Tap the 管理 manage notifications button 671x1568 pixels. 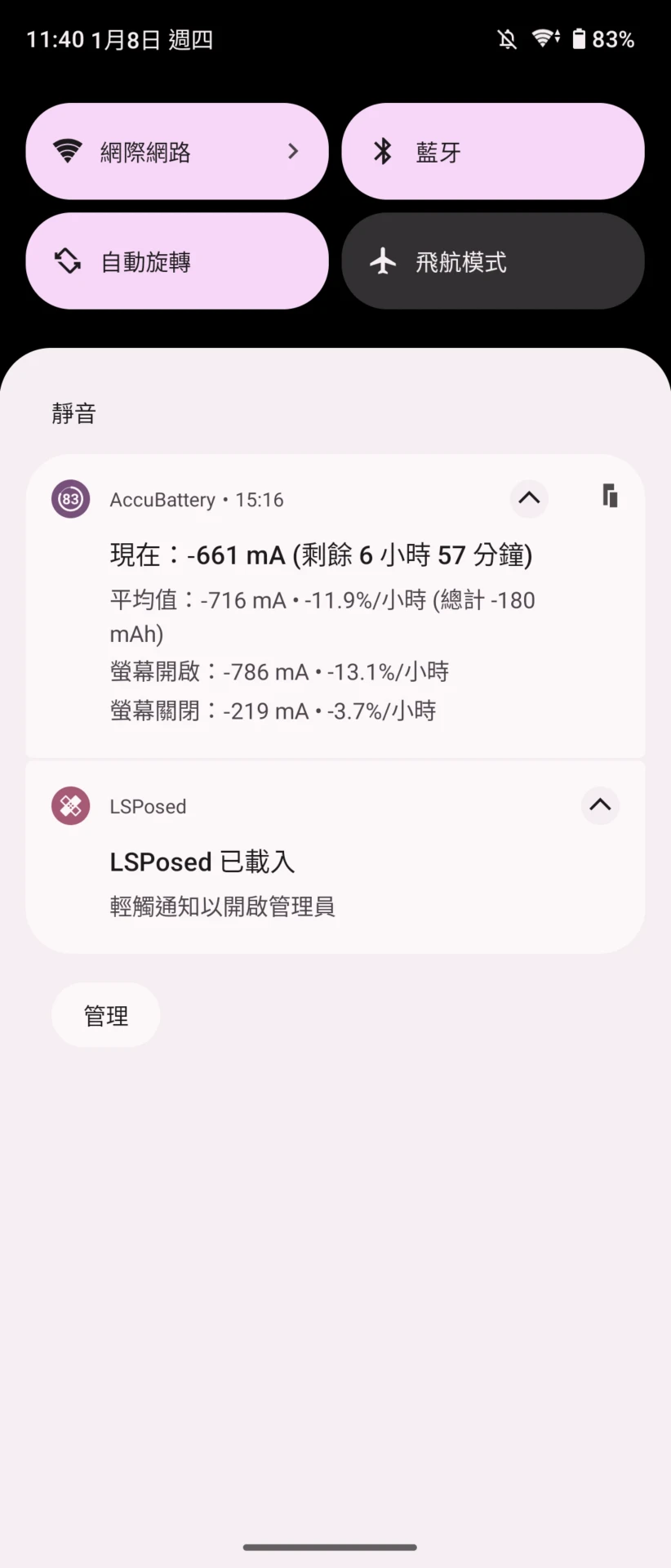coord(106,1015)
